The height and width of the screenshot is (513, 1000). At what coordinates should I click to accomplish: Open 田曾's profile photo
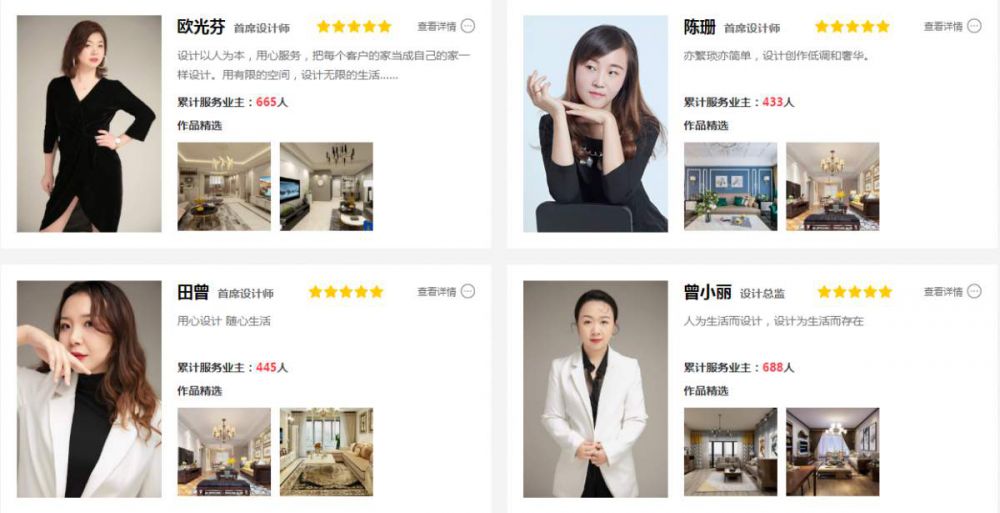pyautogui.click(x=89, y=389)
